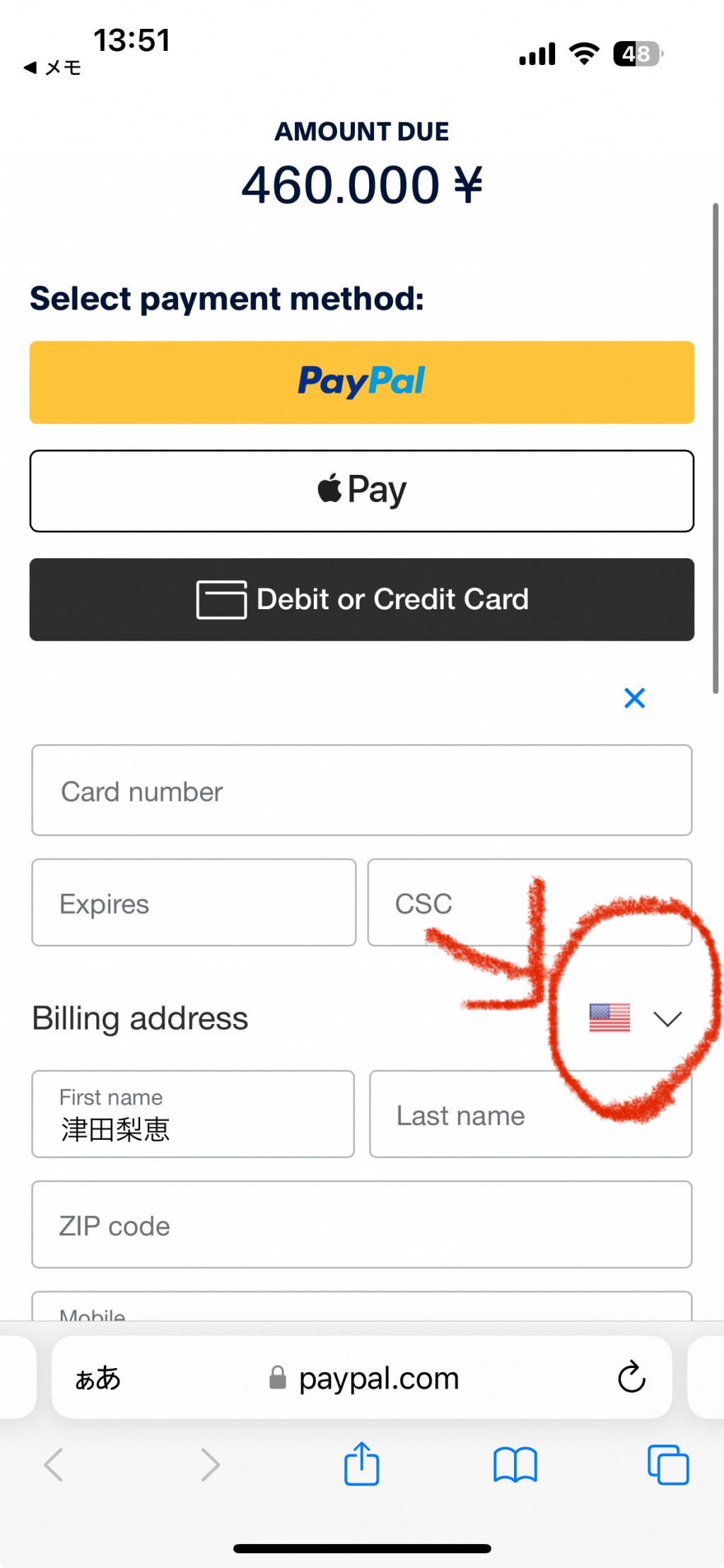Return to the メモ app

pyautogui.click(x=52, y=68)
